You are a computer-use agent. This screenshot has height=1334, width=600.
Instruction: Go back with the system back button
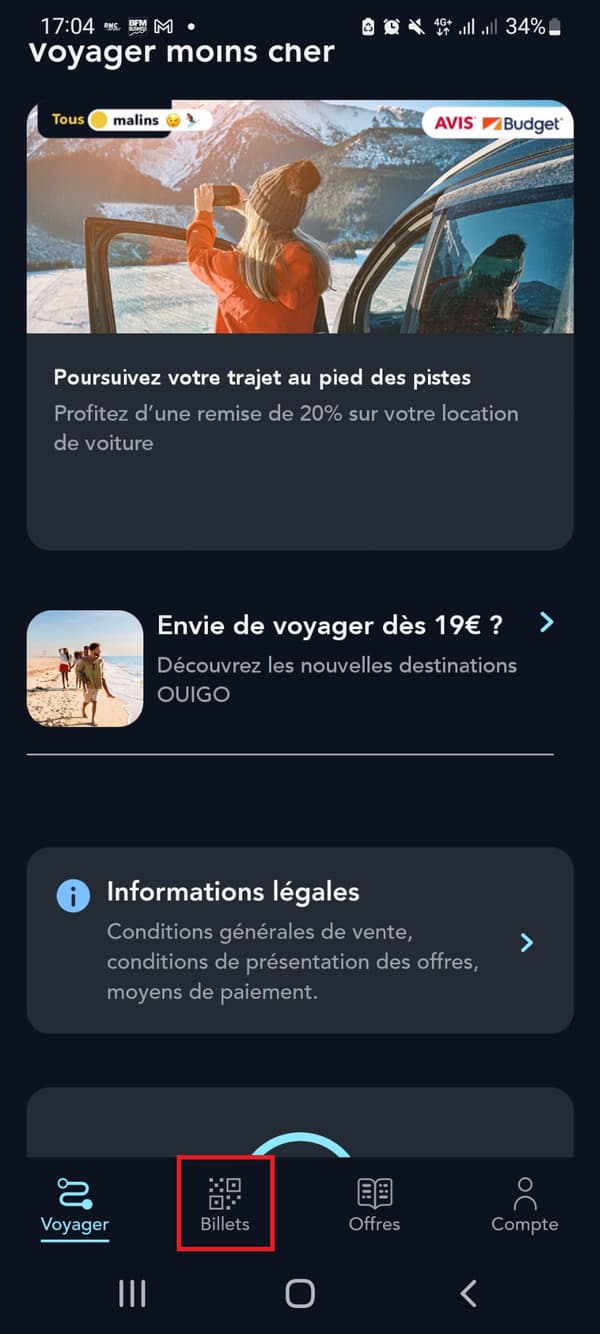468,1293
